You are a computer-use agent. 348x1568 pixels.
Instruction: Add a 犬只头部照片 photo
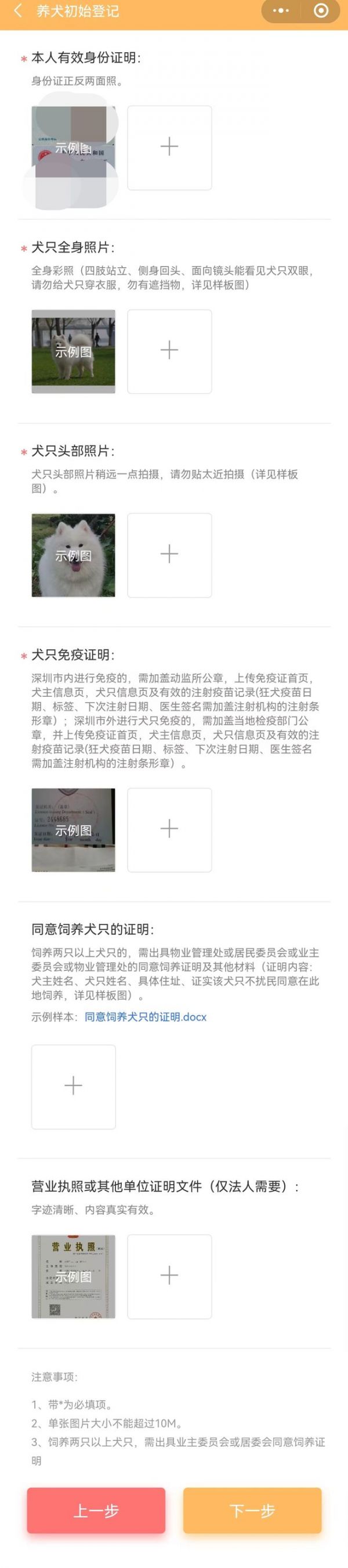(169, 555)
